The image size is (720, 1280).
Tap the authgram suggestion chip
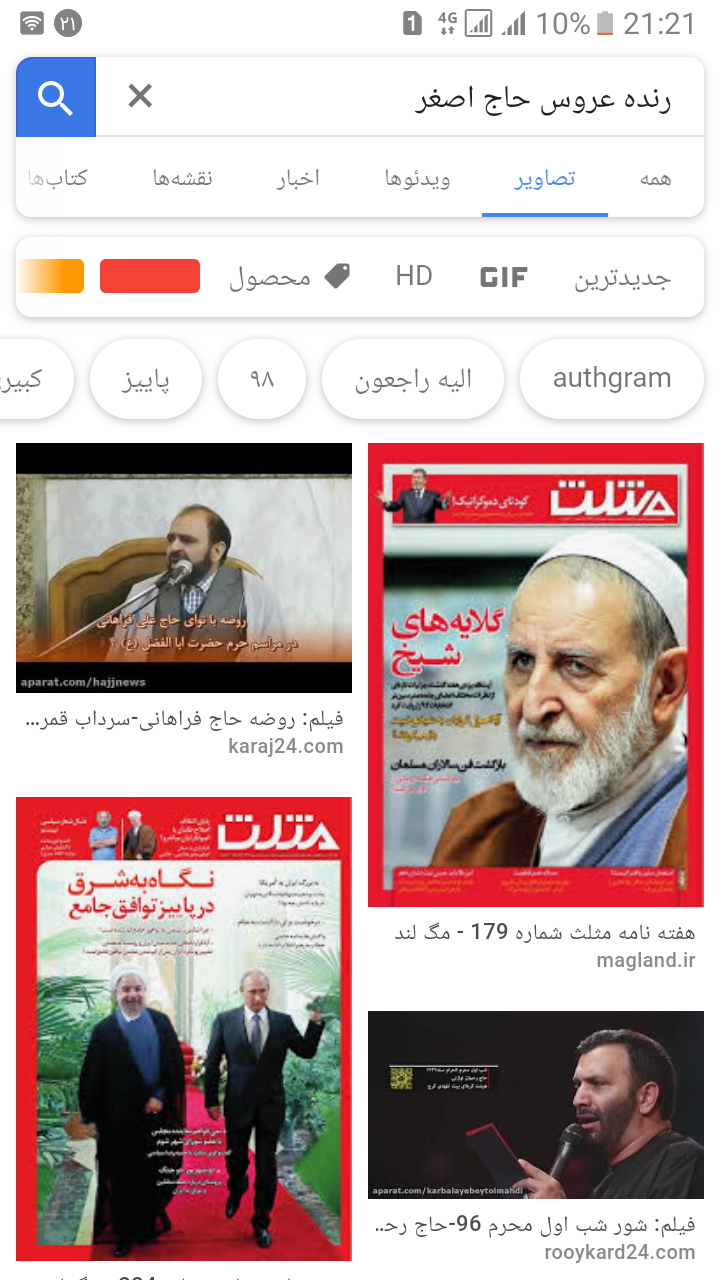click(611, 379)
